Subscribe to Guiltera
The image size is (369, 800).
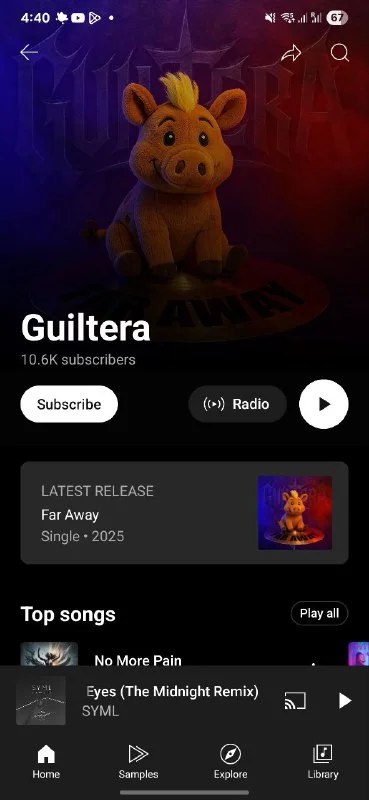tap(69, 404)
